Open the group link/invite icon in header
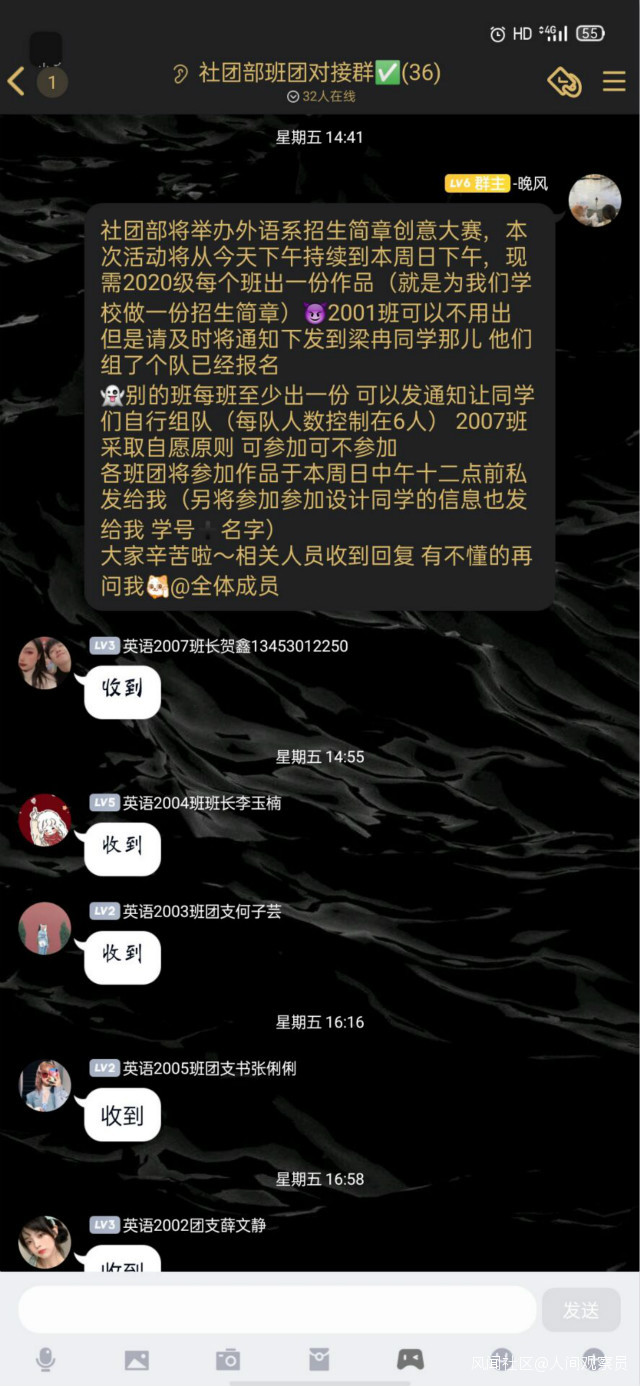Image resolution: width=640 pixels, height=1386 pixels. [565, 82]
